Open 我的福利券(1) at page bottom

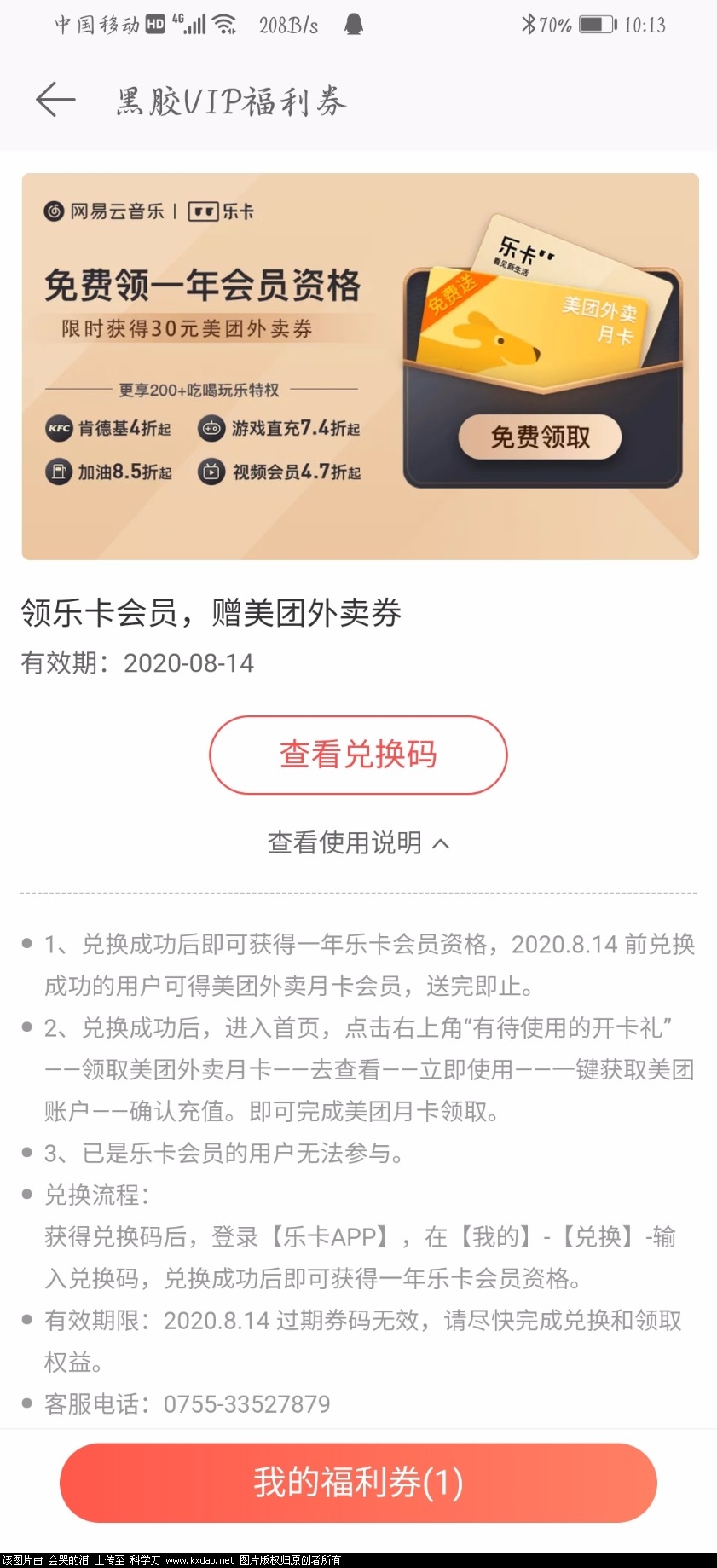pyautogui.click(x=358, y=1484)
